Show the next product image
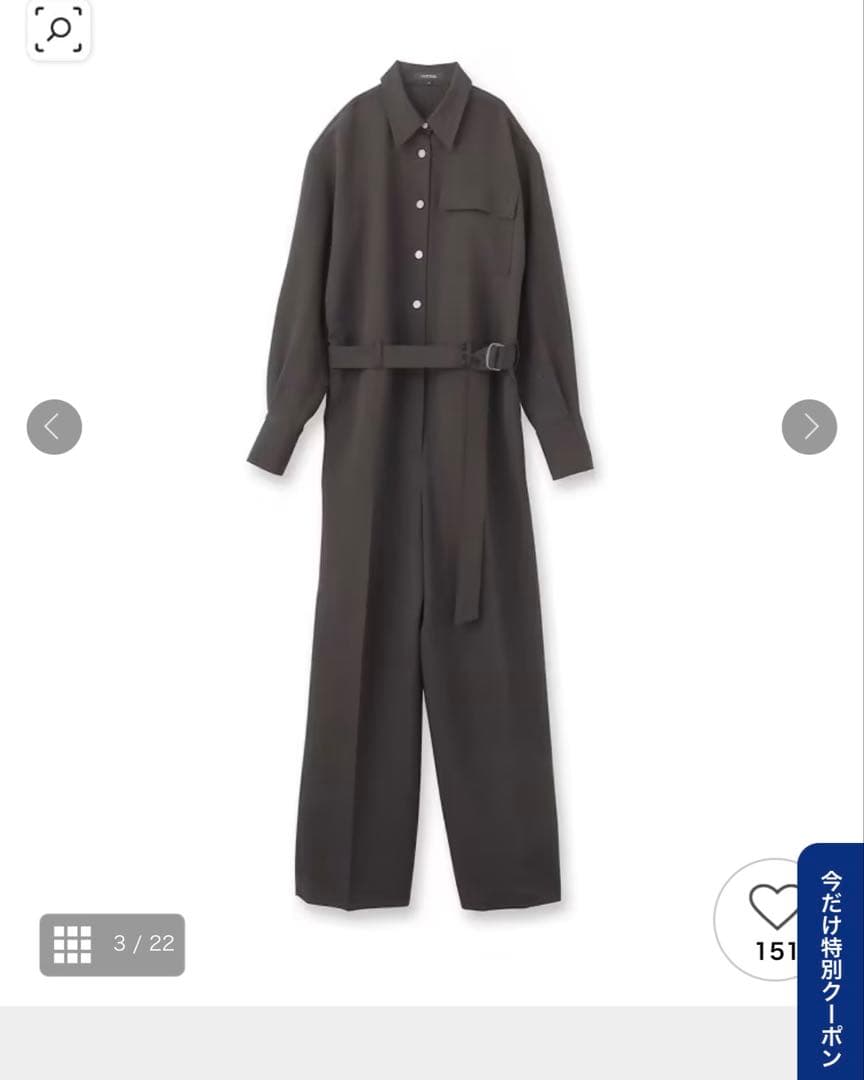 [x=809, y=427]
